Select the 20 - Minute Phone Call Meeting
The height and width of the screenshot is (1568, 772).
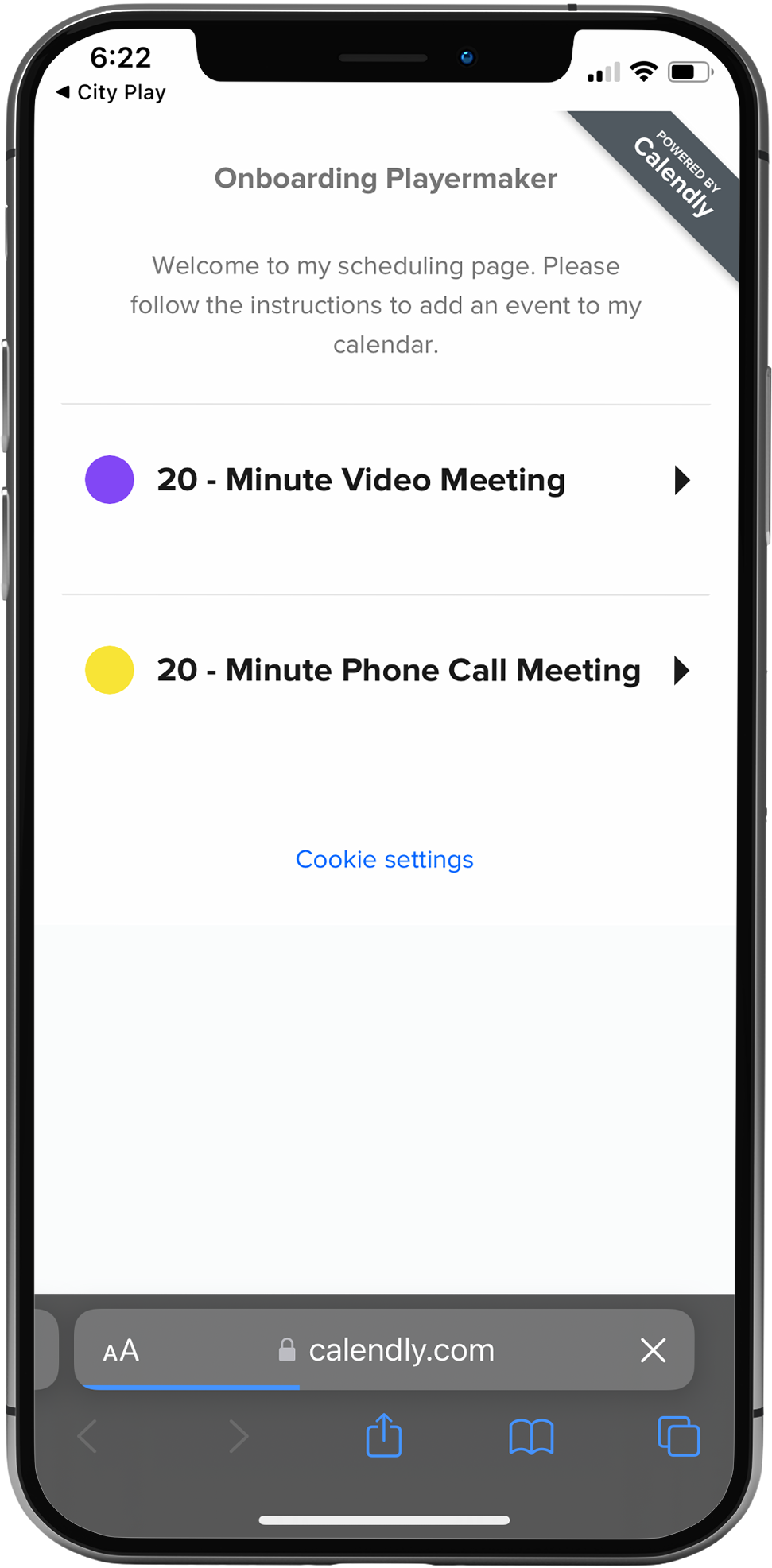point(386,670)
